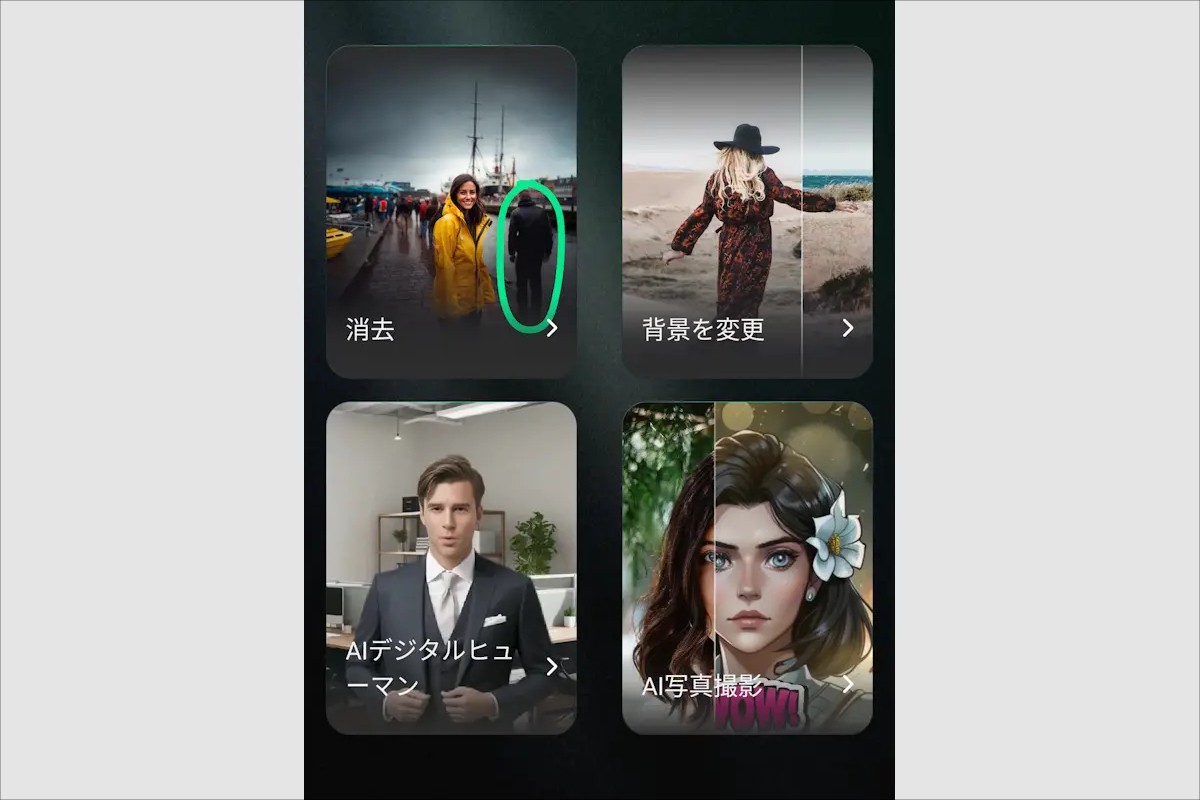The height and width of the screenshot is (800, 1200).
Task: Open the 背景を変更 feature card
Action: coord(747,212)
